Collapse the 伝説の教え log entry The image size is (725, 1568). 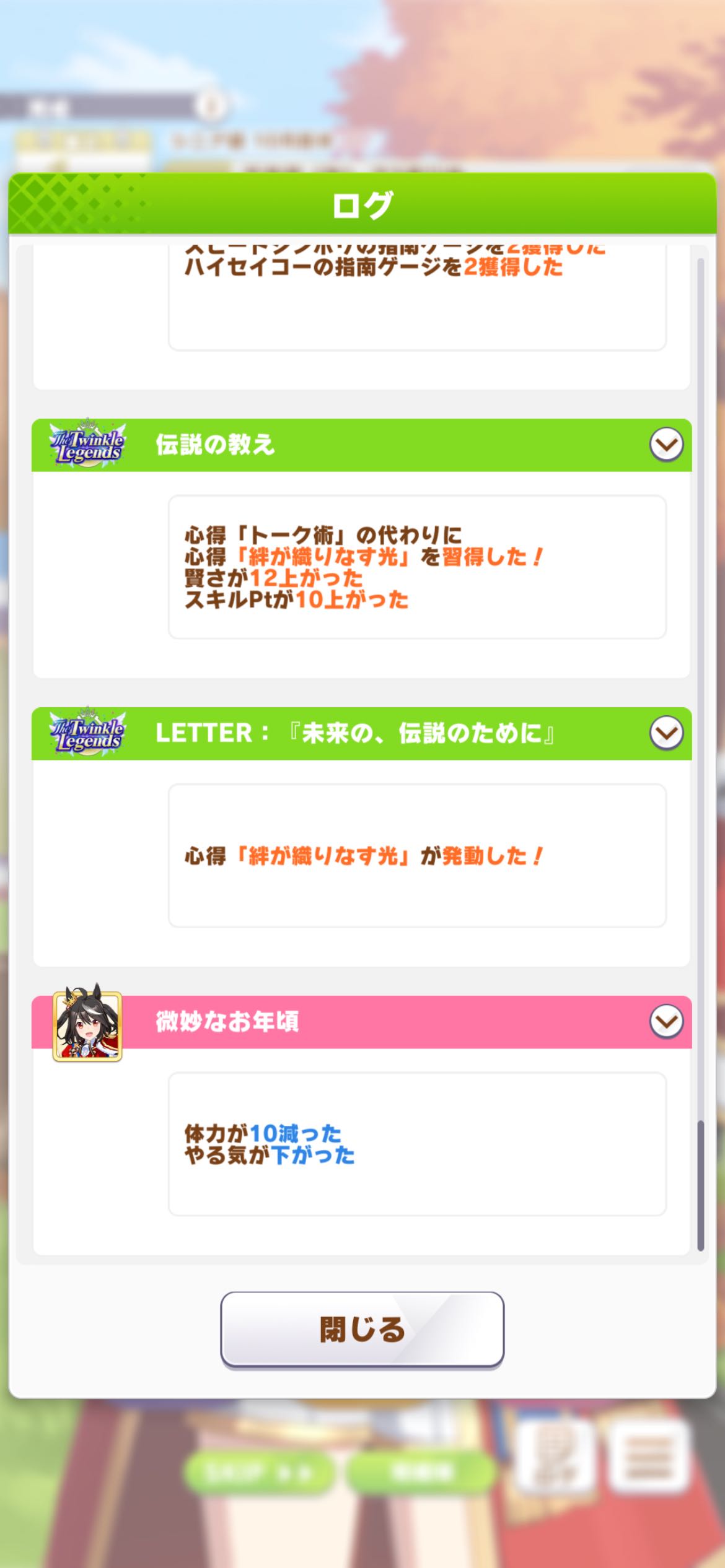click(666, 445)
